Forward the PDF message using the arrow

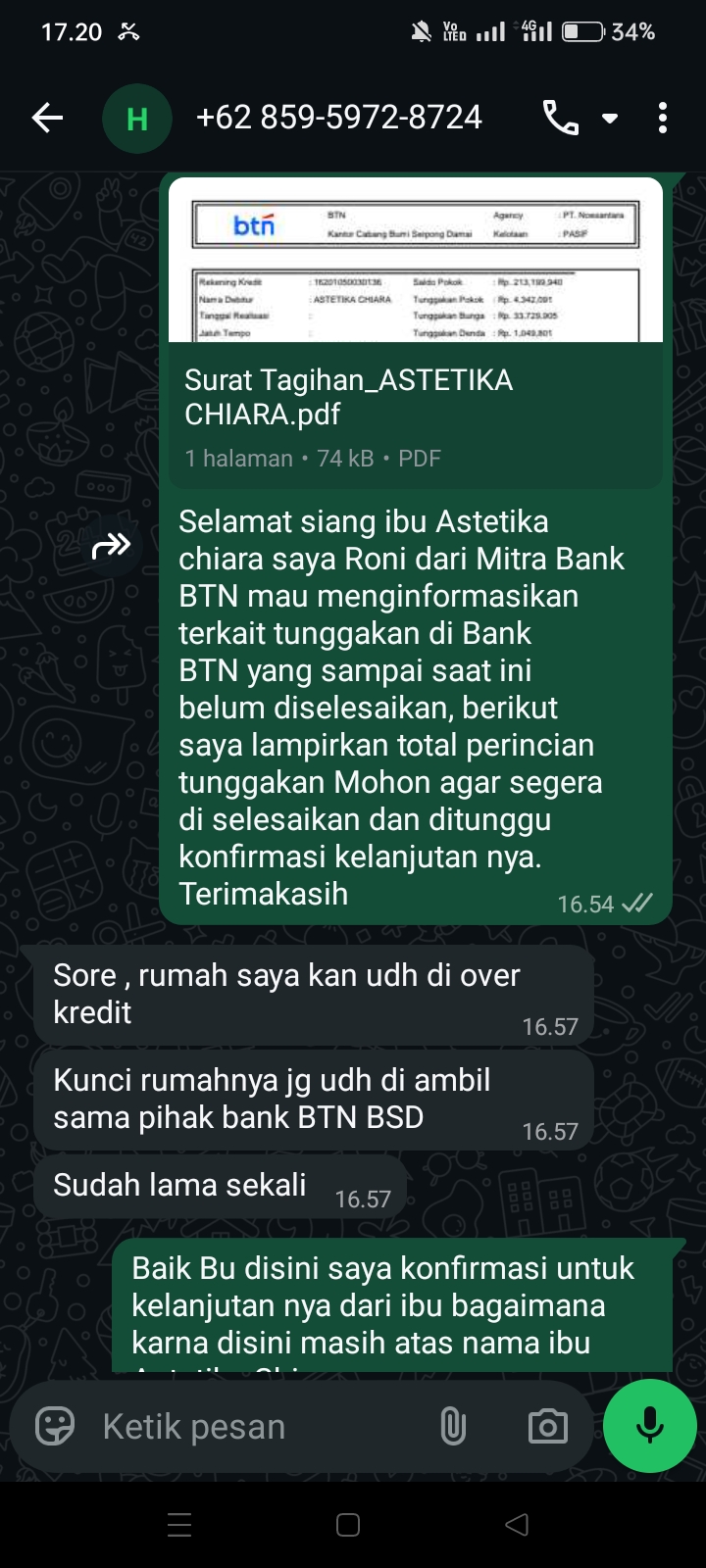[112, 546]
